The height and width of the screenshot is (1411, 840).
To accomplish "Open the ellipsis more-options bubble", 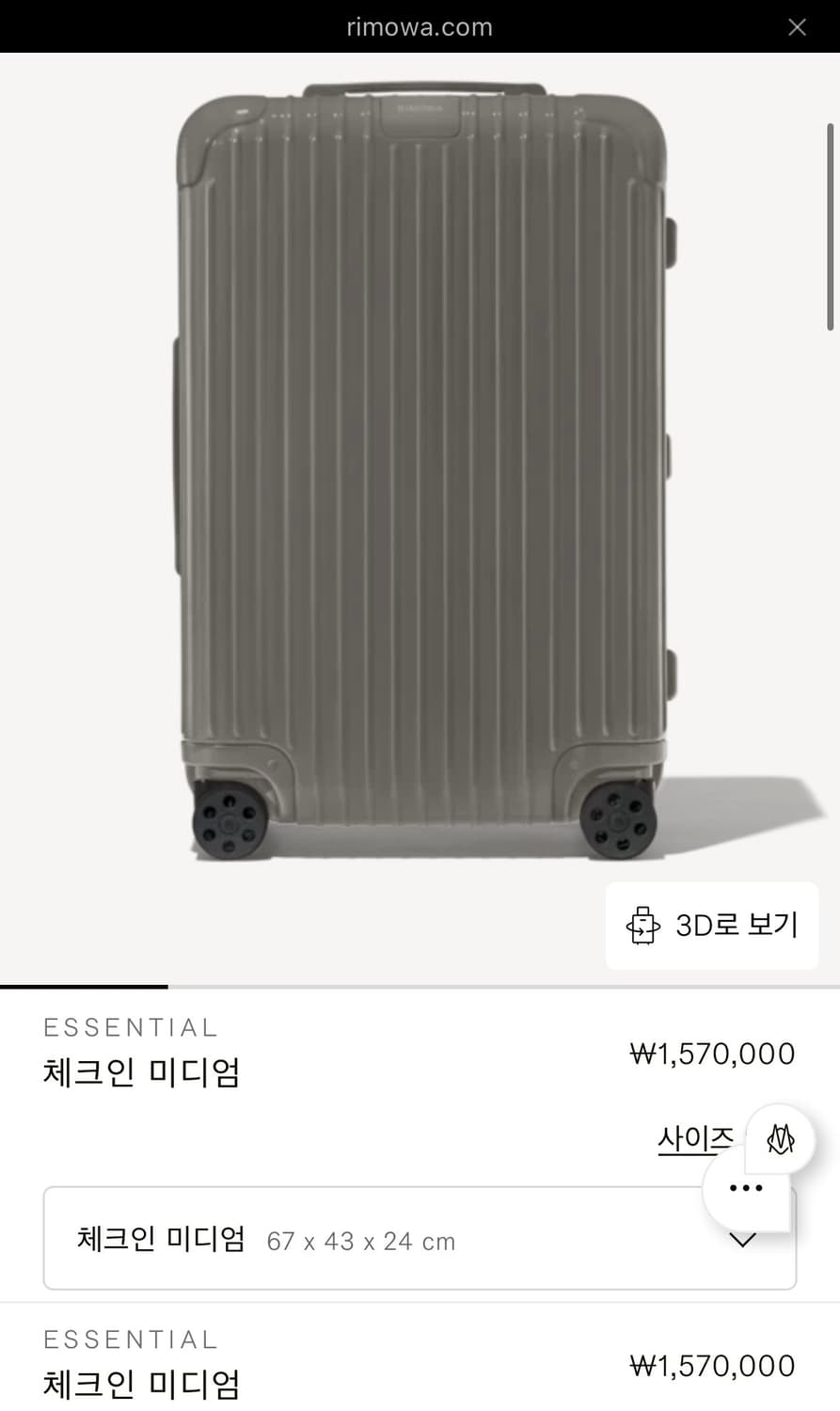I will click(744, 1187).
